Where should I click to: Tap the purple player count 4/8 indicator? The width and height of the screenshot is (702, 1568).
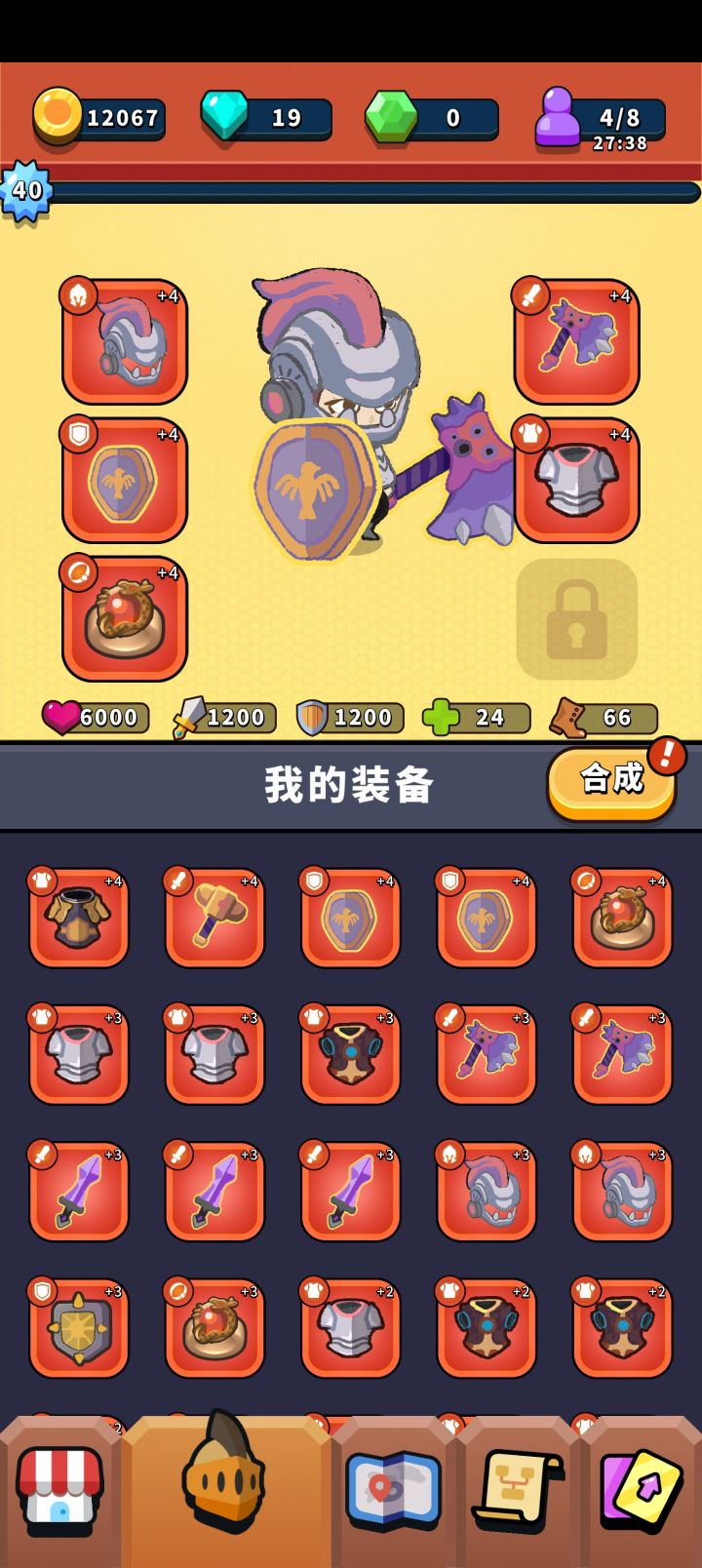coord(593,117)
